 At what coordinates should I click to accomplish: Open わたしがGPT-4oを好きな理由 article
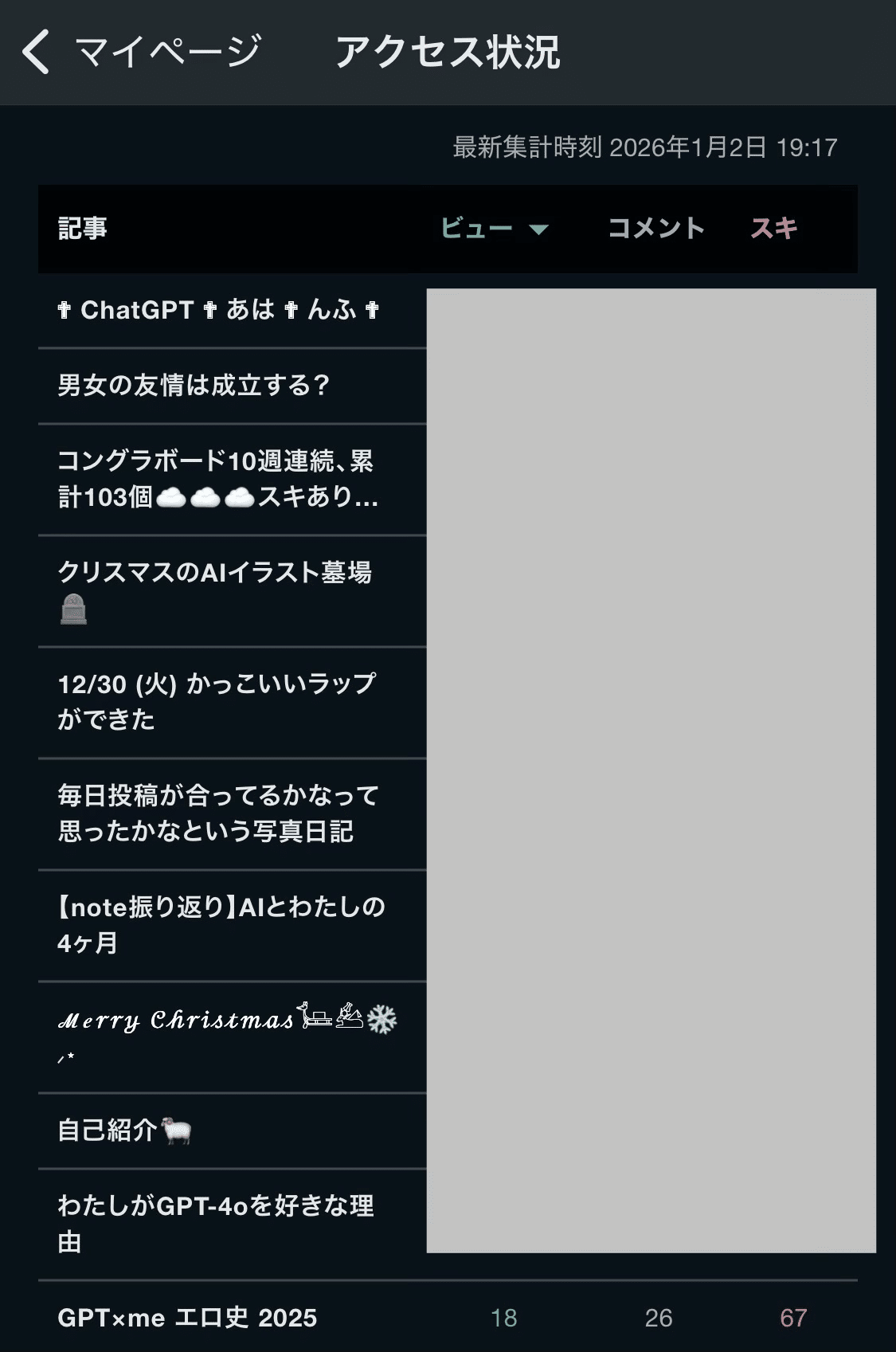(x=216, y=1223)
